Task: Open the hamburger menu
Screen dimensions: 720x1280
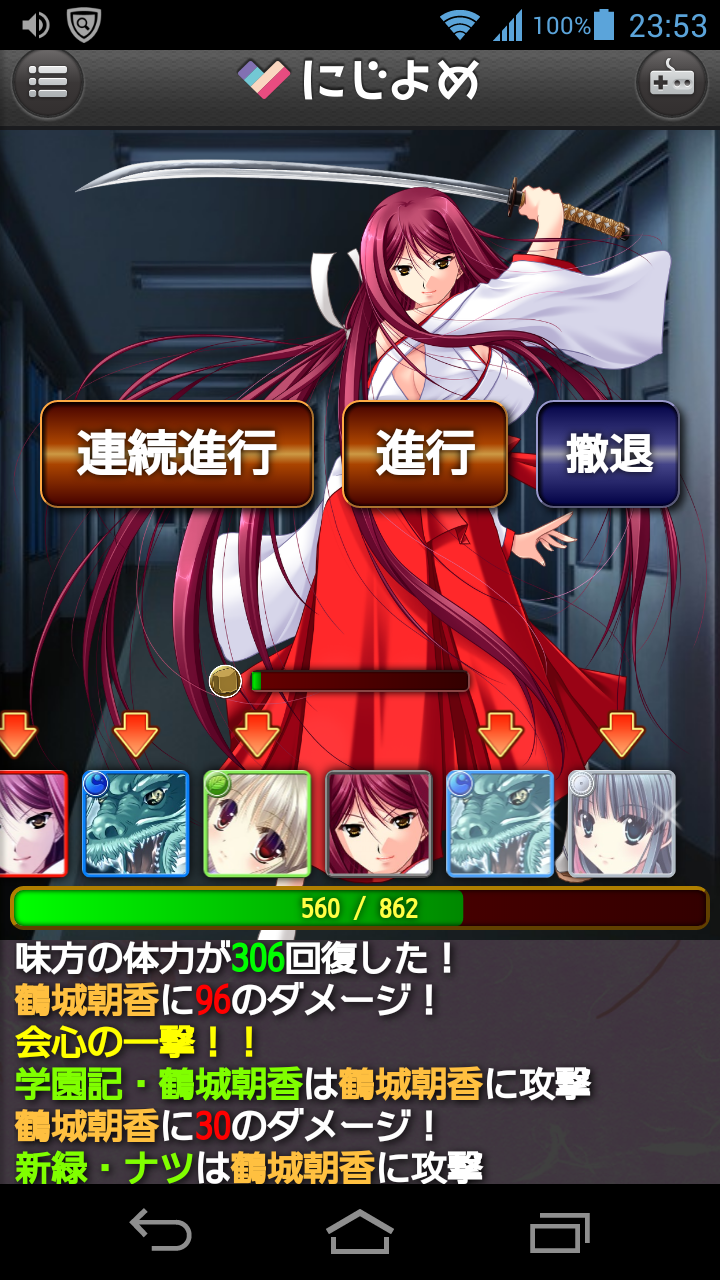Action: pyautogui.click(x=47, y=81)
